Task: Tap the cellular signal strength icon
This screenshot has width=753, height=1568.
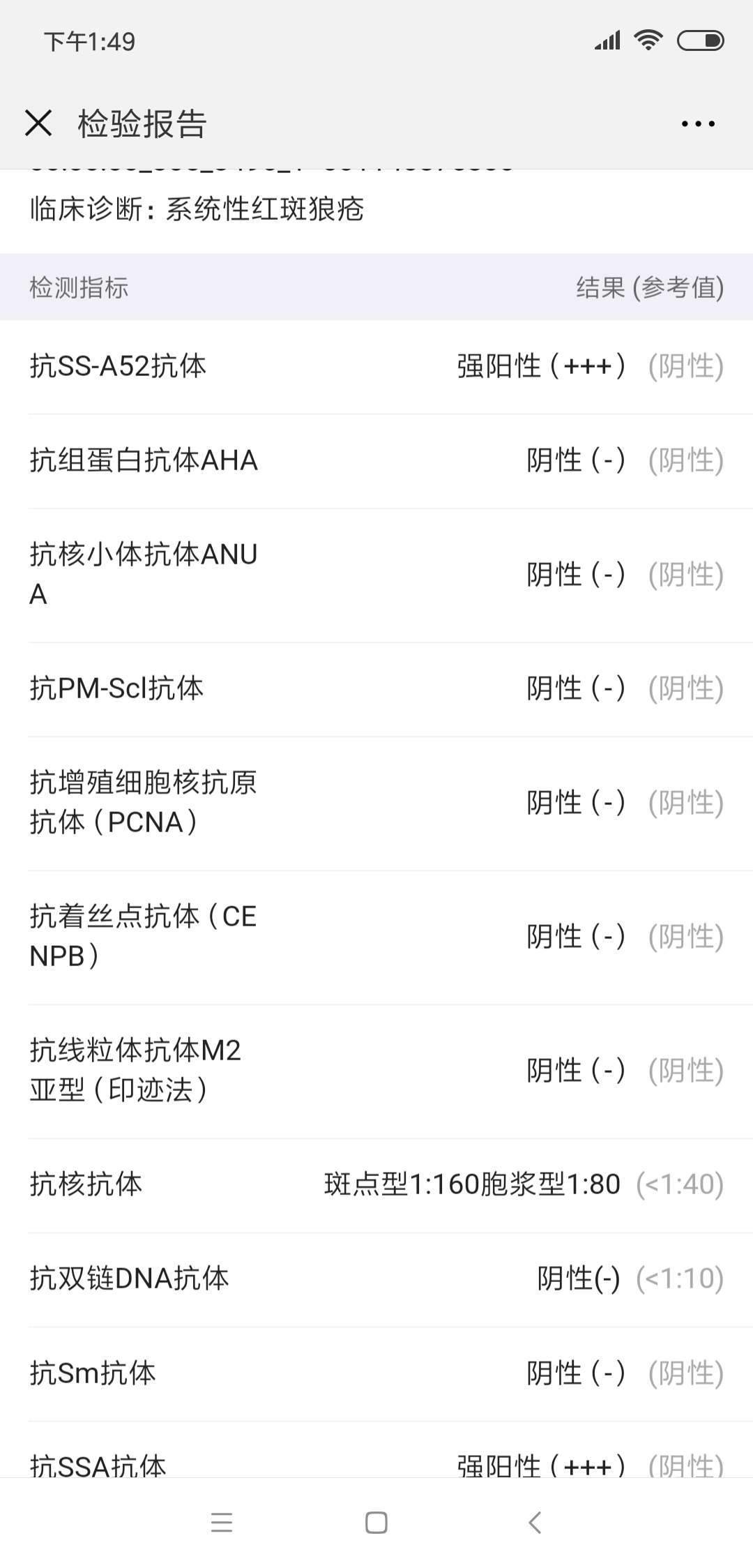Action: click(x=606, y=40)
